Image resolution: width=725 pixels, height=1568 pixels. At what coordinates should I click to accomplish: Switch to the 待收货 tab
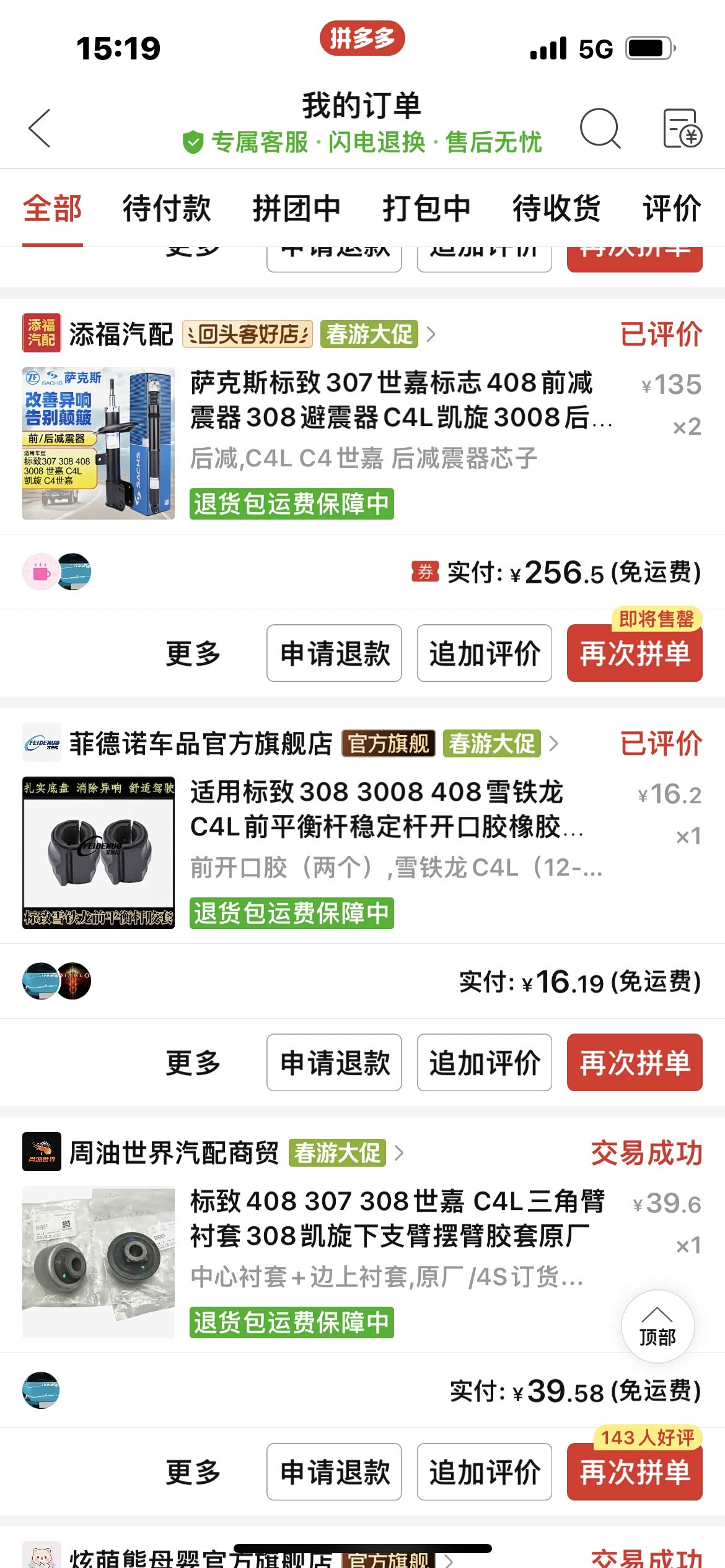556,208
